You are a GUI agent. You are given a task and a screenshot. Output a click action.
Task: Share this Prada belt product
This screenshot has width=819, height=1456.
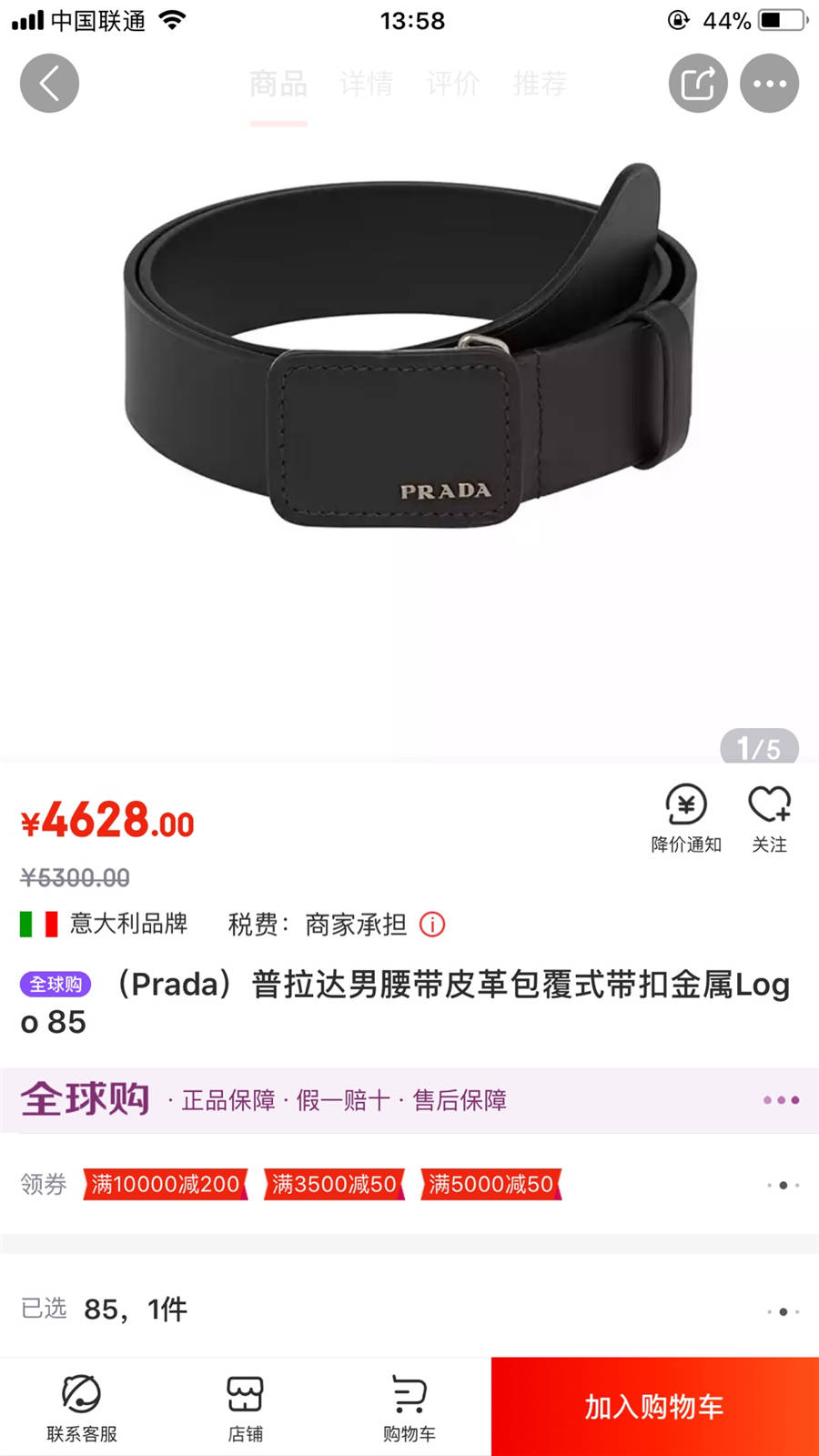(x=698, y=84)
